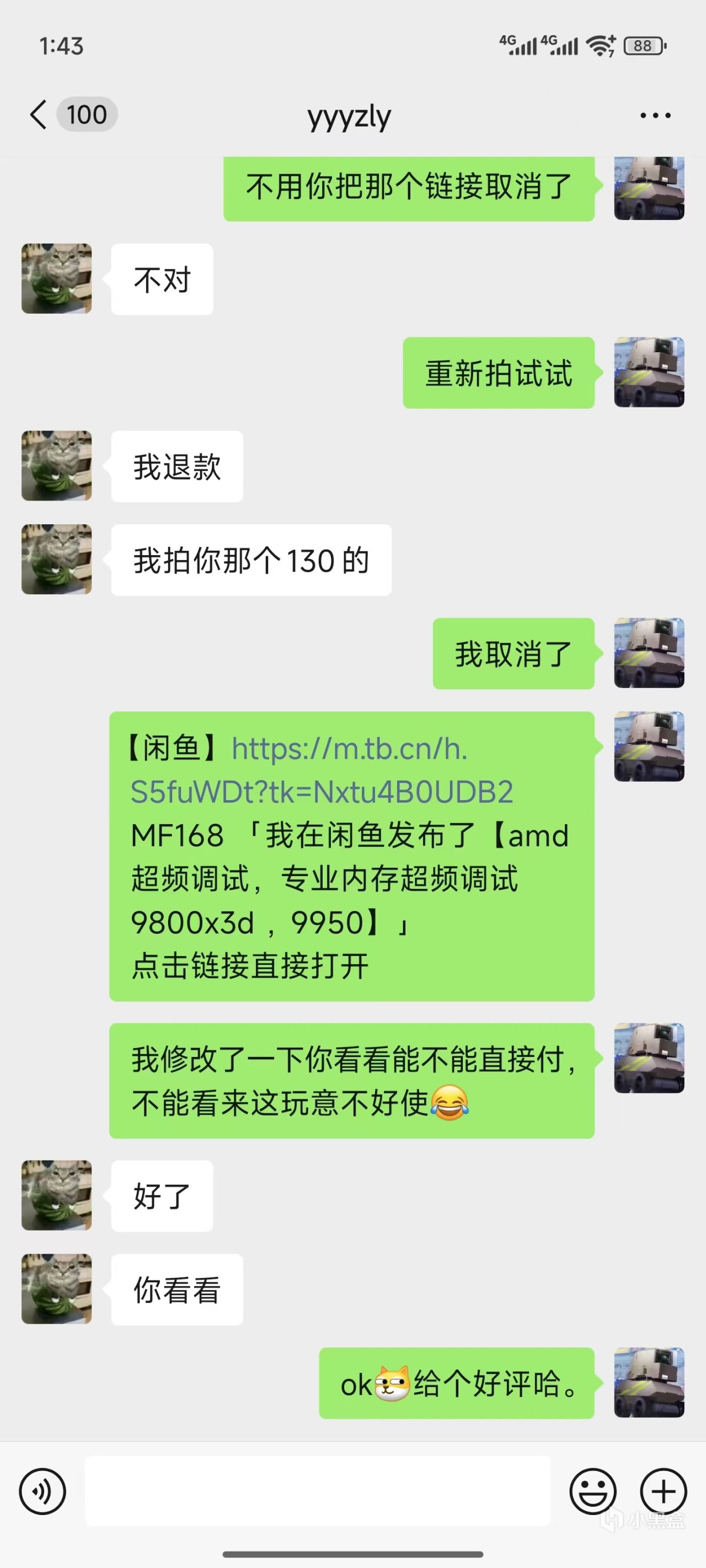Screen dimensions: 706x1568
Task: Focus the message text field
Action: pyautogui.click(x=317, y=1491)
